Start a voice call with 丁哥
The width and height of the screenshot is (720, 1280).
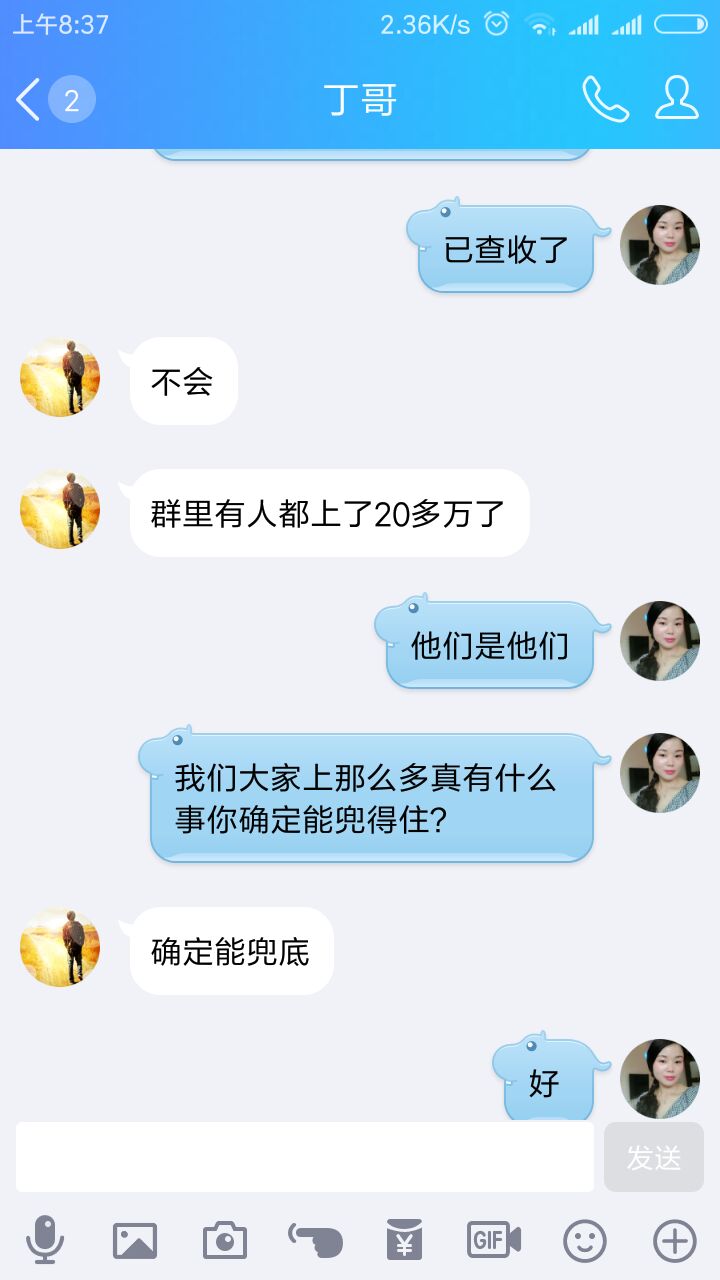point(605,99)
